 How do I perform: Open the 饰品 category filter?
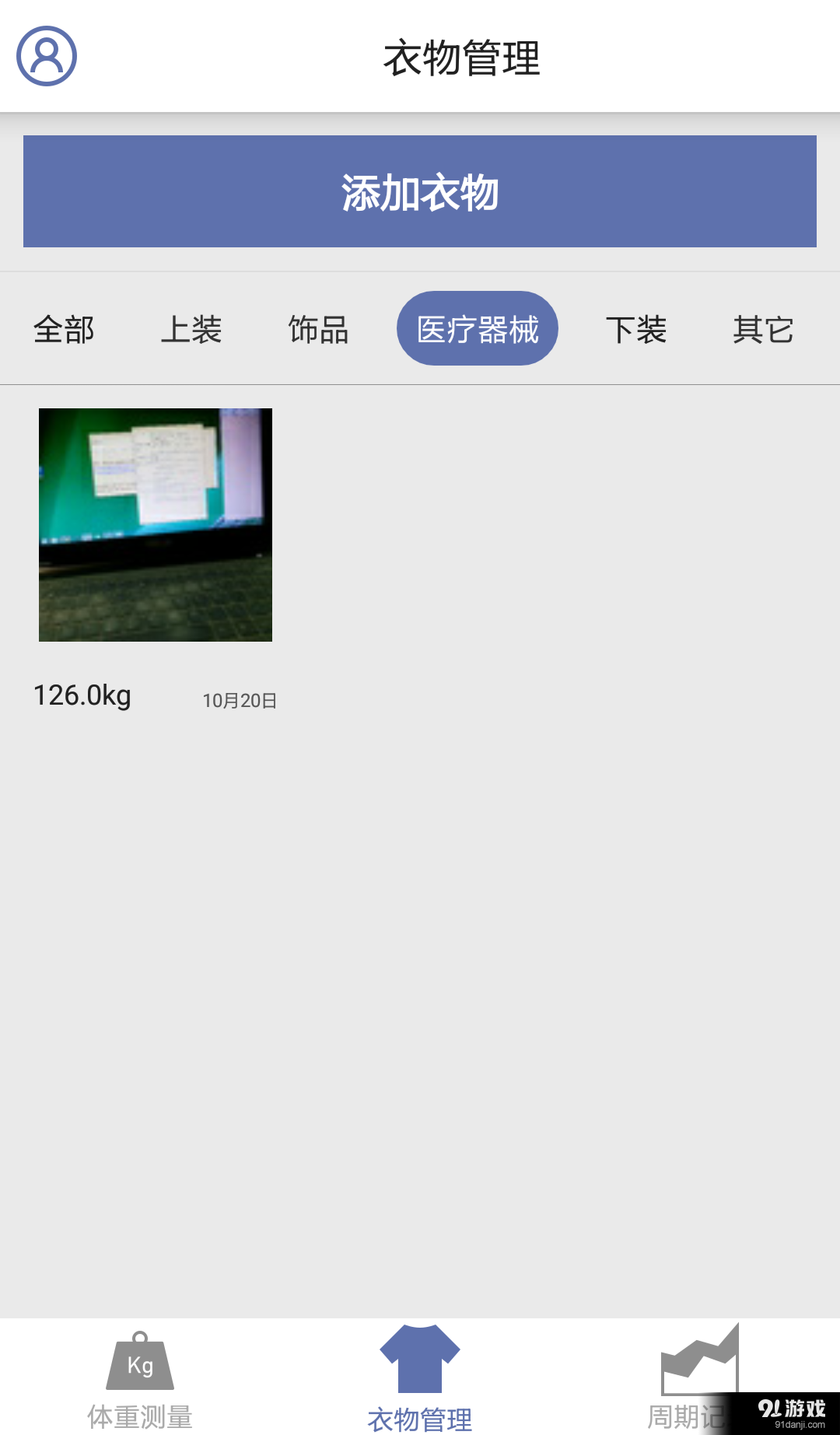click(320, 328)
